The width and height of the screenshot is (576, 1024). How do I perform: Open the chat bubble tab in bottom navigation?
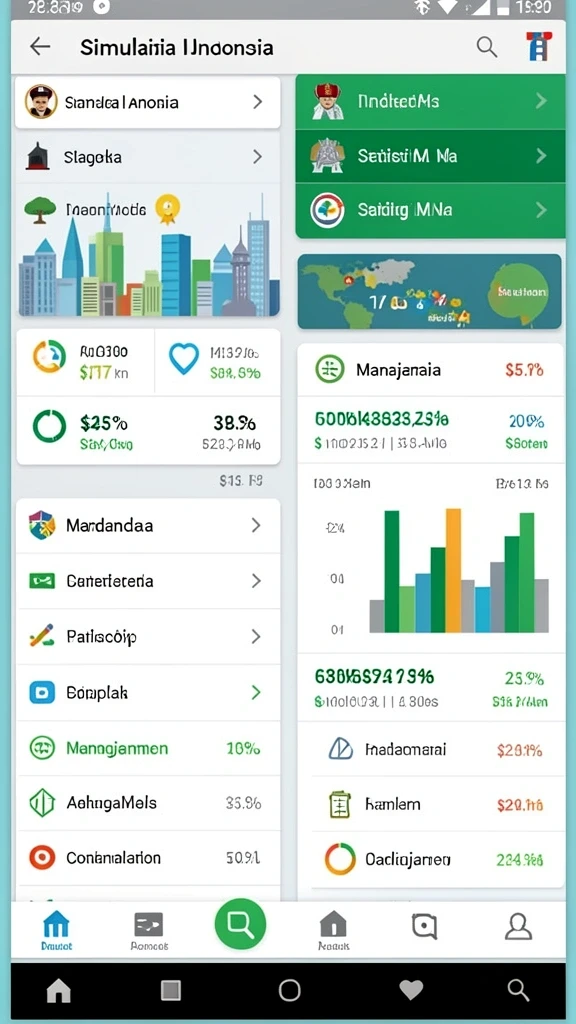424,927
